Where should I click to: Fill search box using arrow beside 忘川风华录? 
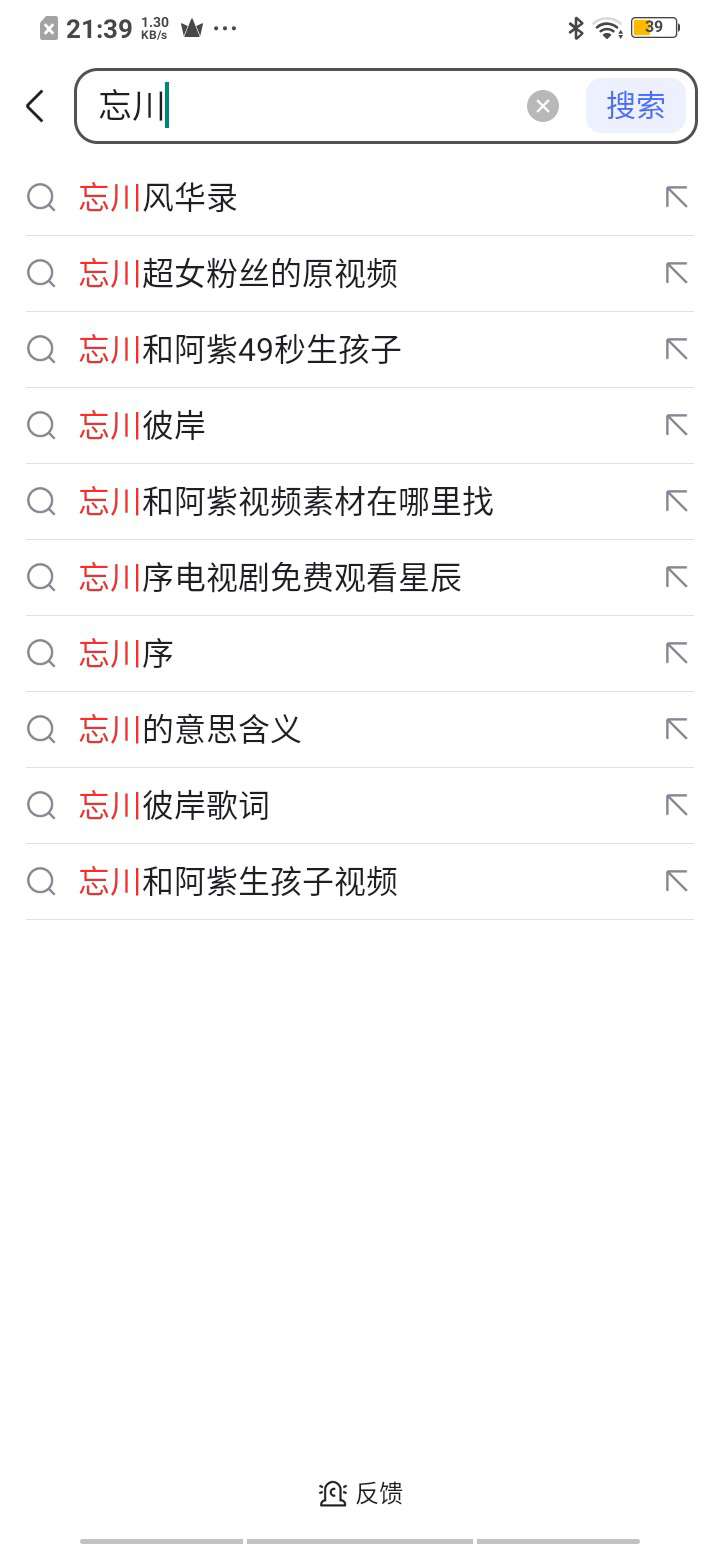coord(677,198)
